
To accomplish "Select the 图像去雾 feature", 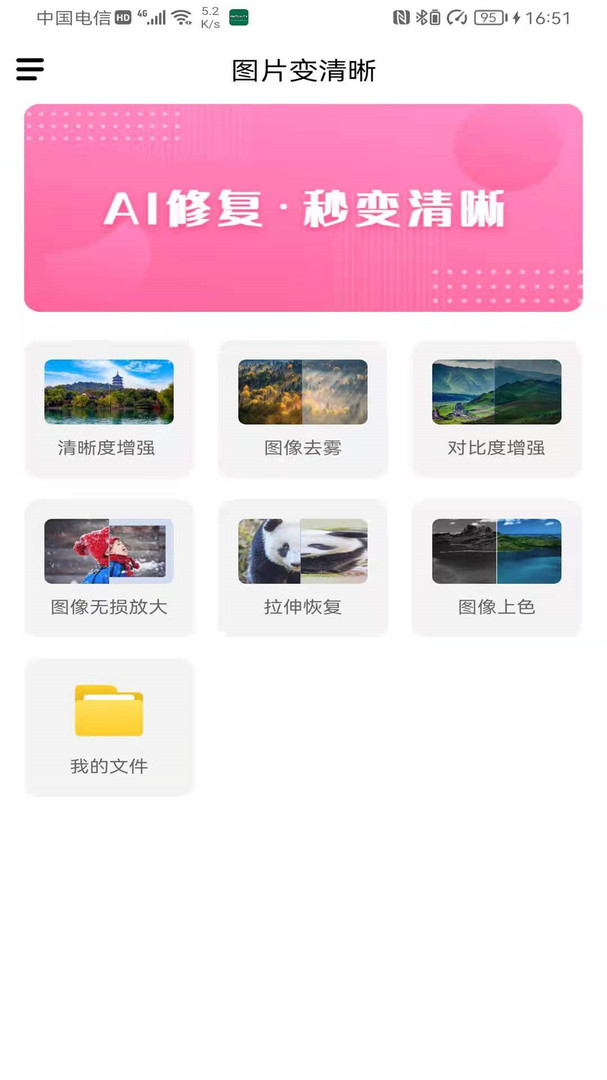I will (x=302, y=408).
